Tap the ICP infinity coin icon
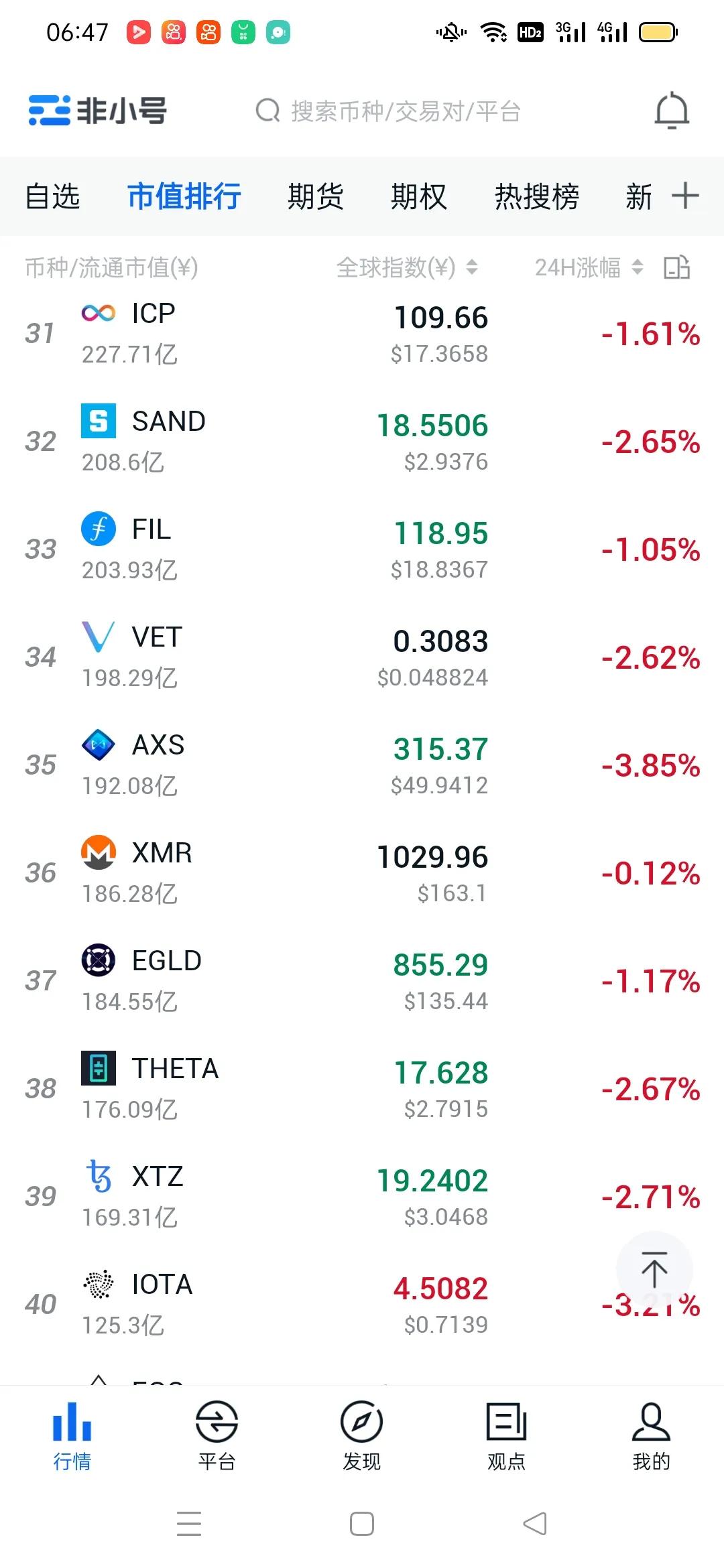The height and width of the screenshot is (1568, 724). [x=99, y=312]
